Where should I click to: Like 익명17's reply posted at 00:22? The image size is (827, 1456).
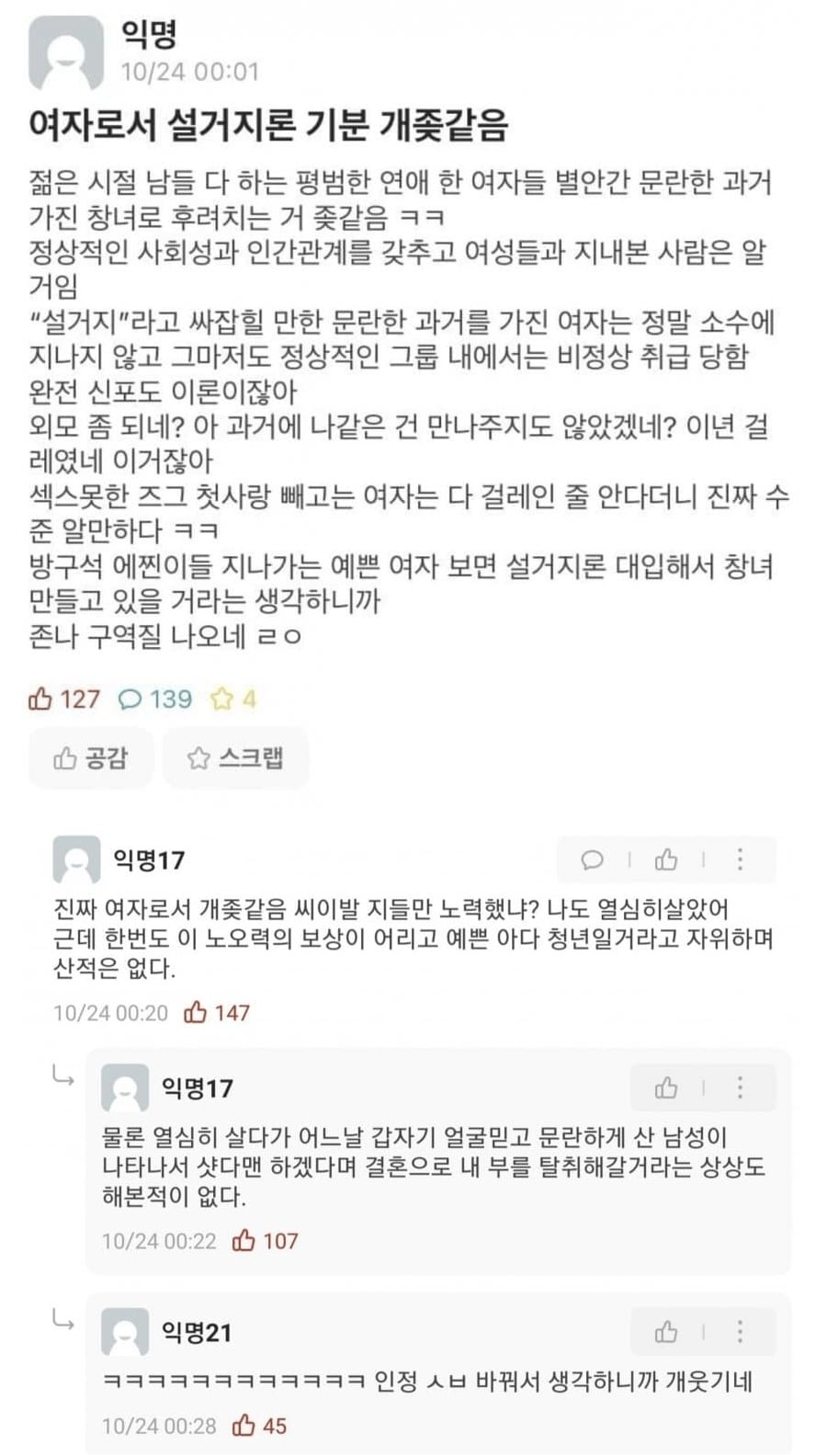(x=666, y=1088)
